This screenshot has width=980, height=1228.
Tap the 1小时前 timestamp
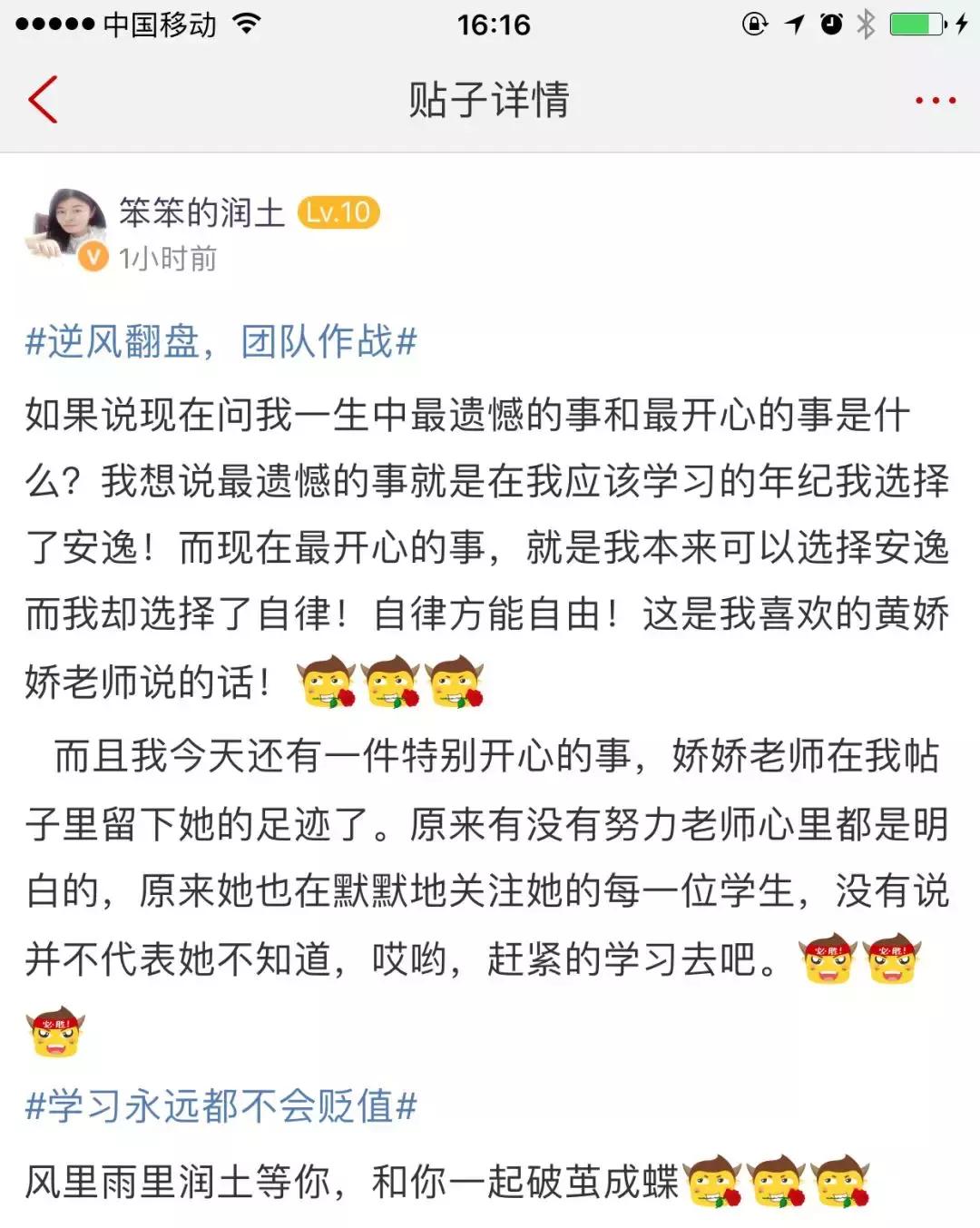pyautogui.click(x=166, y=257)
